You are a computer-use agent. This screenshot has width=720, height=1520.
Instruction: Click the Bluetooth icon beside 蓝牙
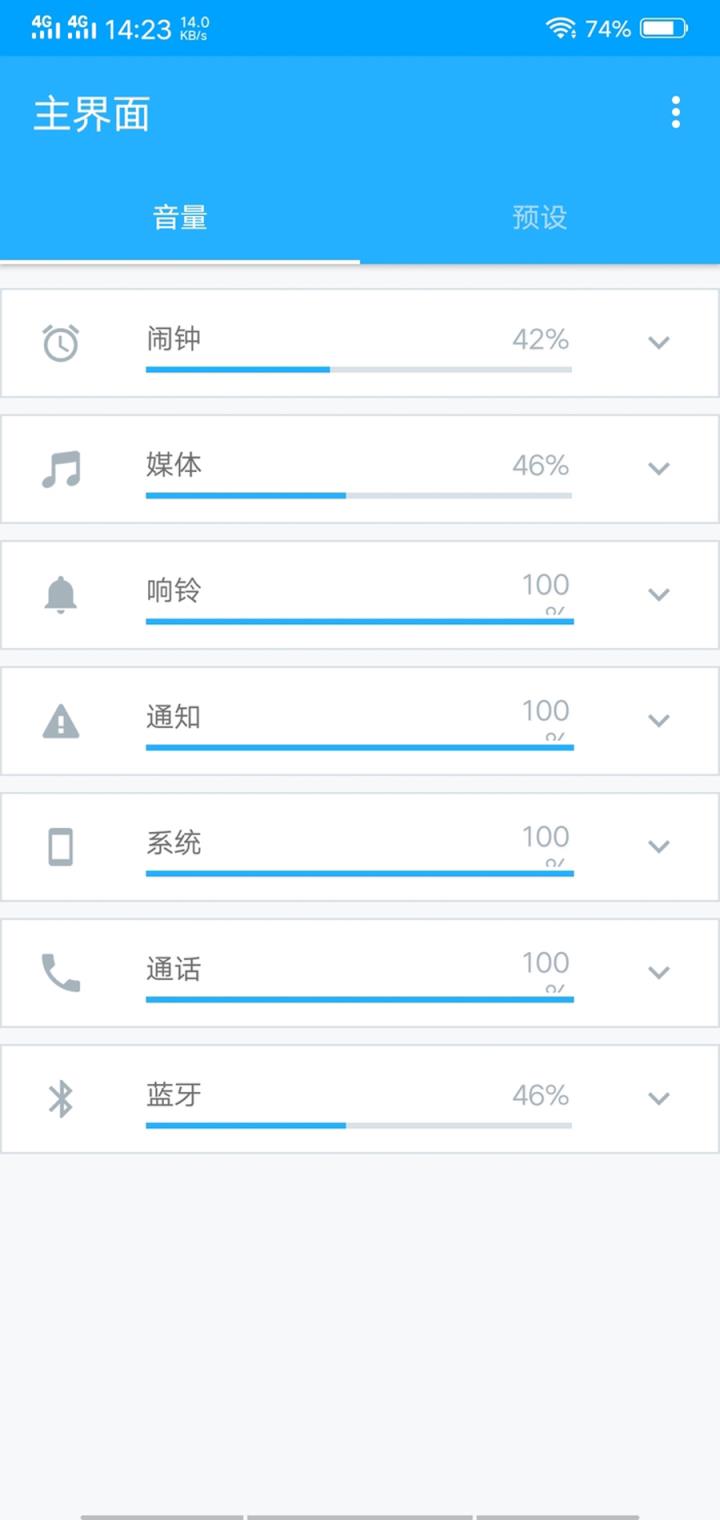point(60,1098)
